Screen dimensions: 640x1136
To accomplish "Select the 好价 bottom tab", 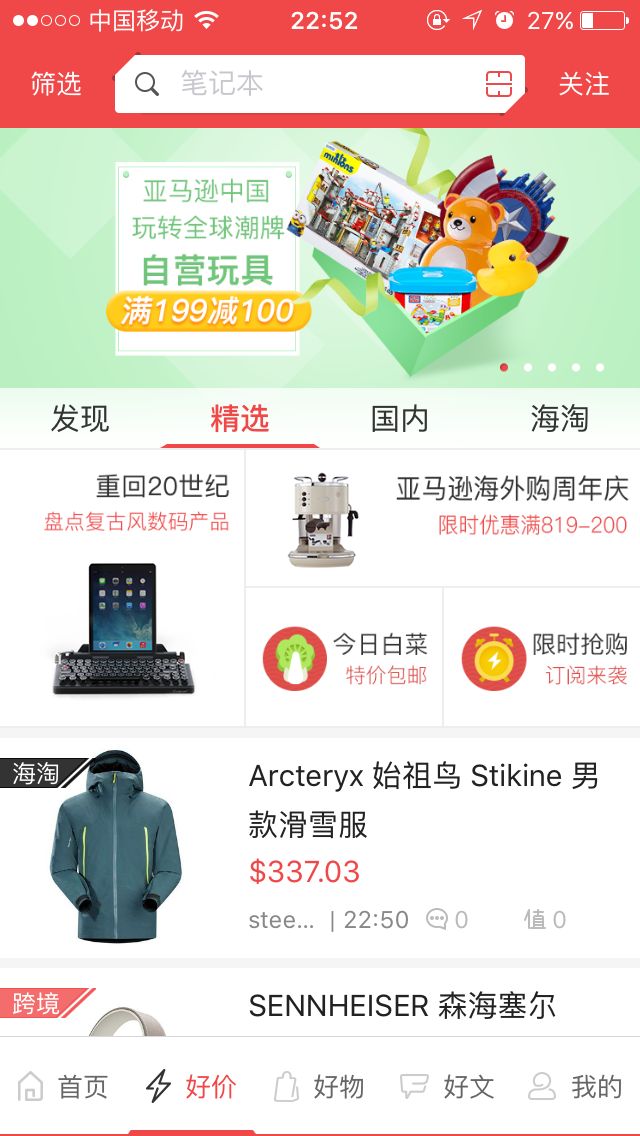I will 191,1087.
